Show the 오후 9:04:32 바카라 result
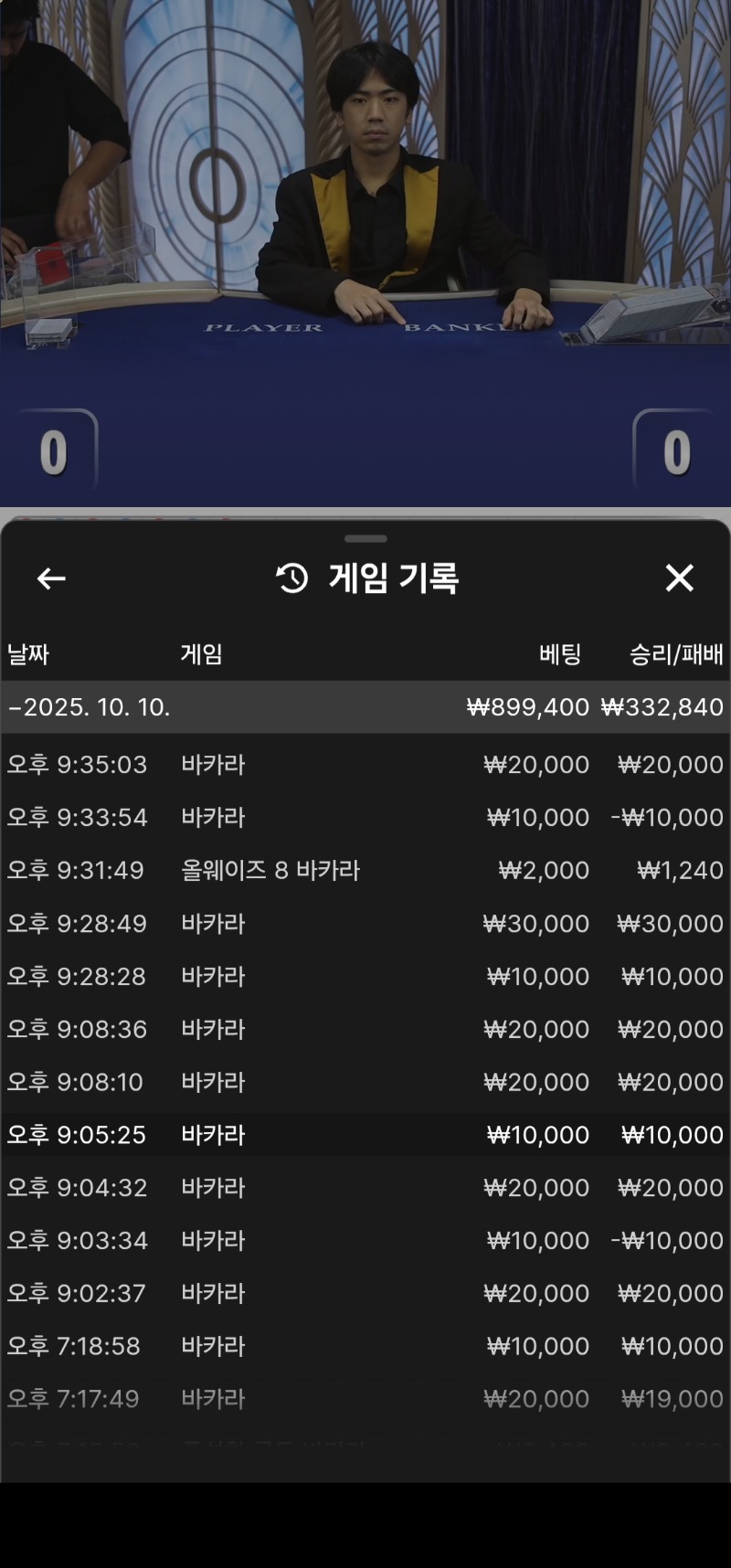 click(x=365, y=1188)
